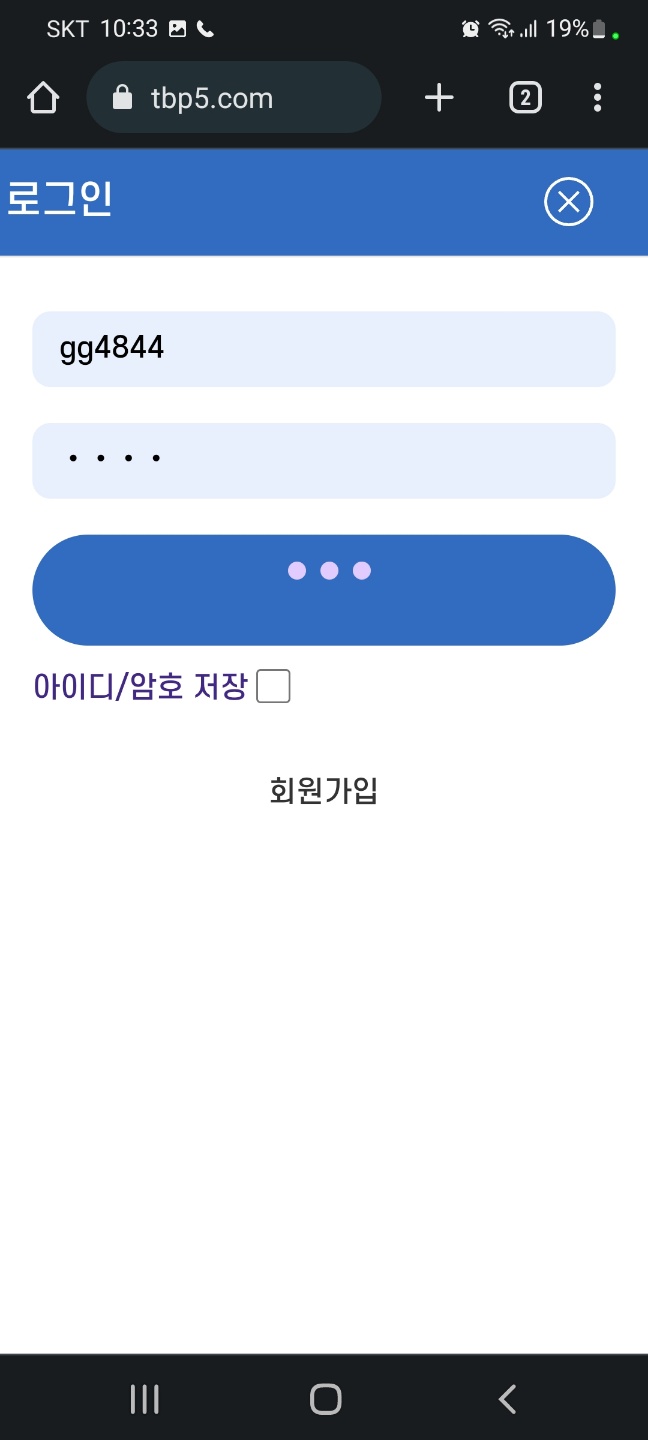Tap the blue login submit button
648x1440 pixels.
coord(323,590)
